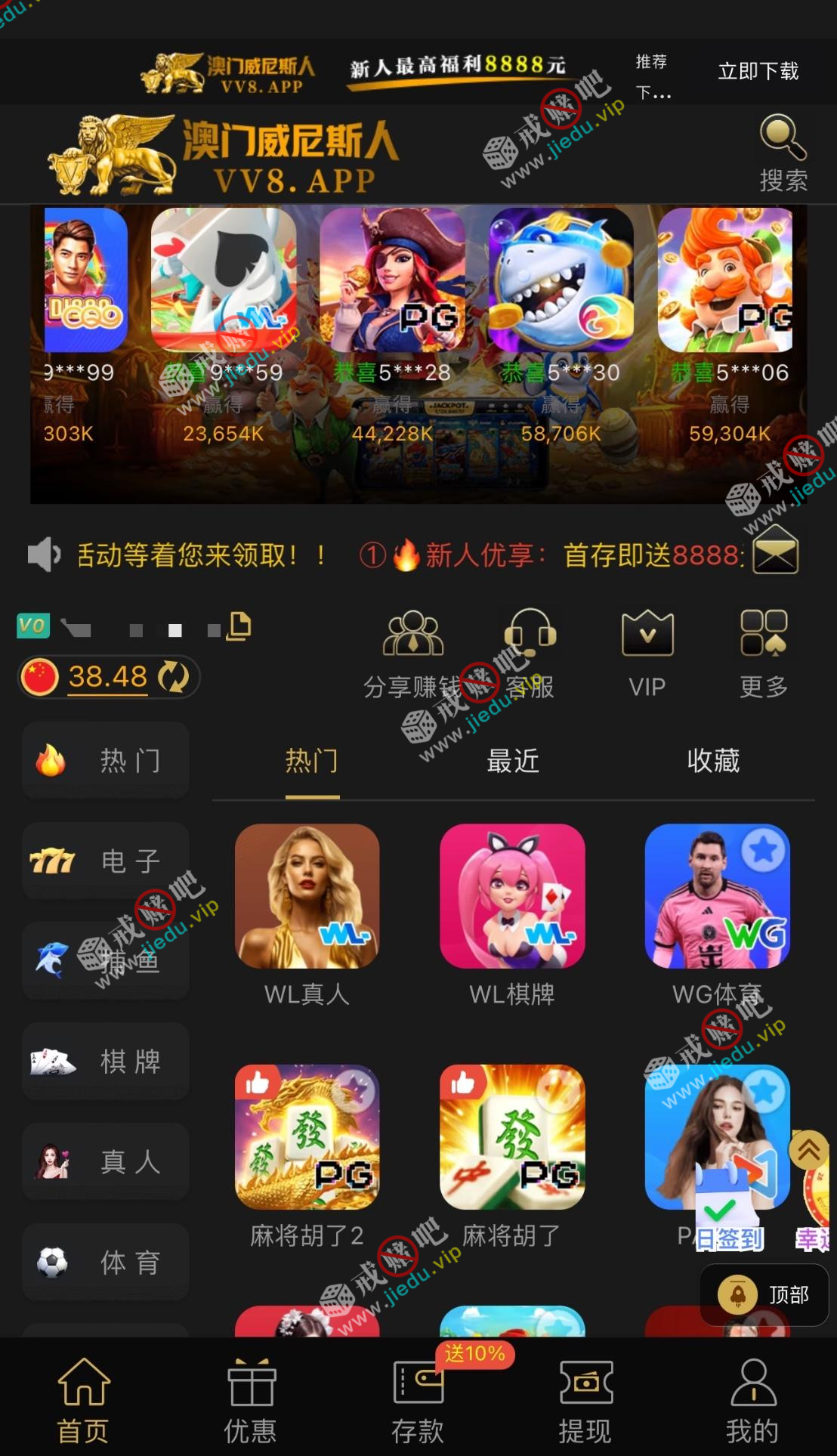Open the 搜索 search icon
This screenshot has width=837, height=1456.
click(783, 152)
